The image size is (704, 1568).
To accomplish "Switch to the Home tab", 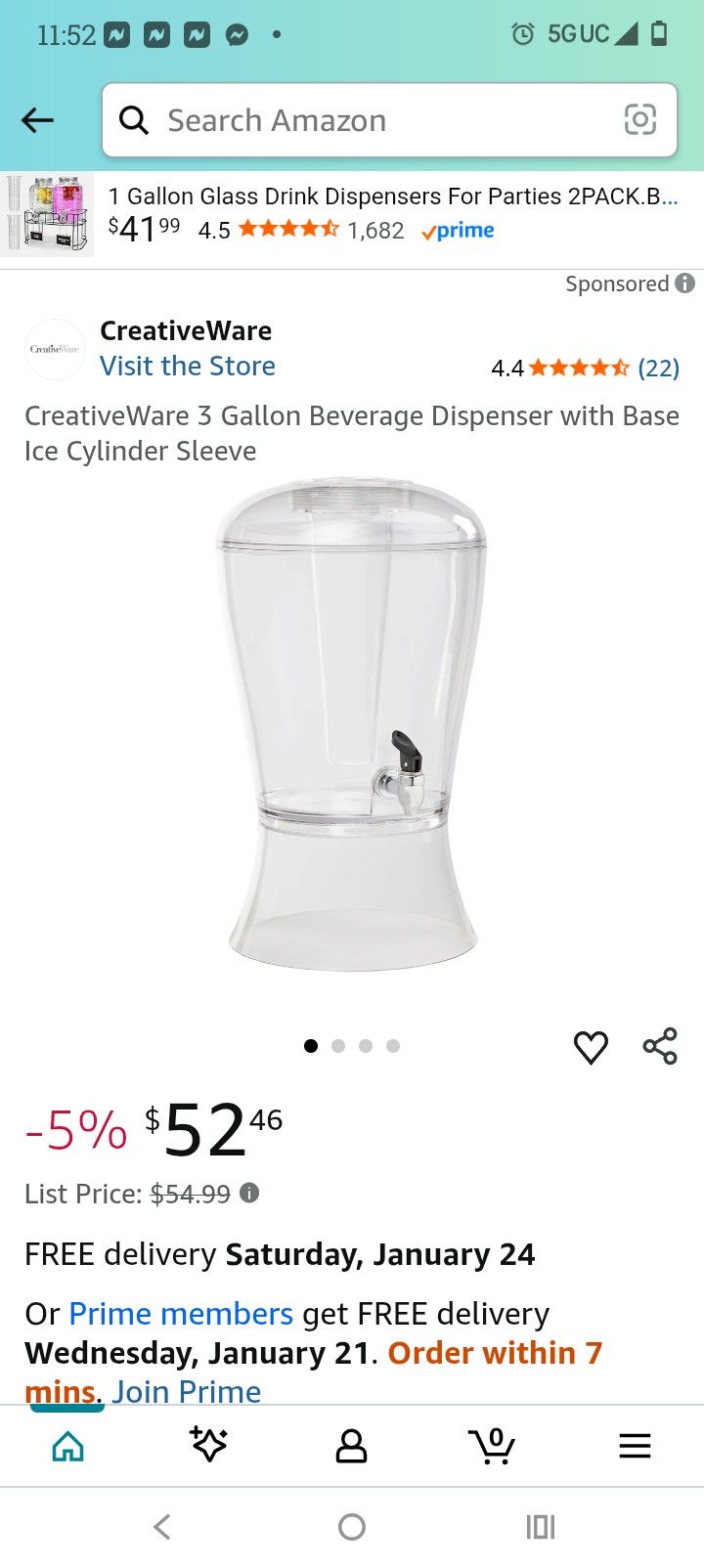I will [67, 1446].
